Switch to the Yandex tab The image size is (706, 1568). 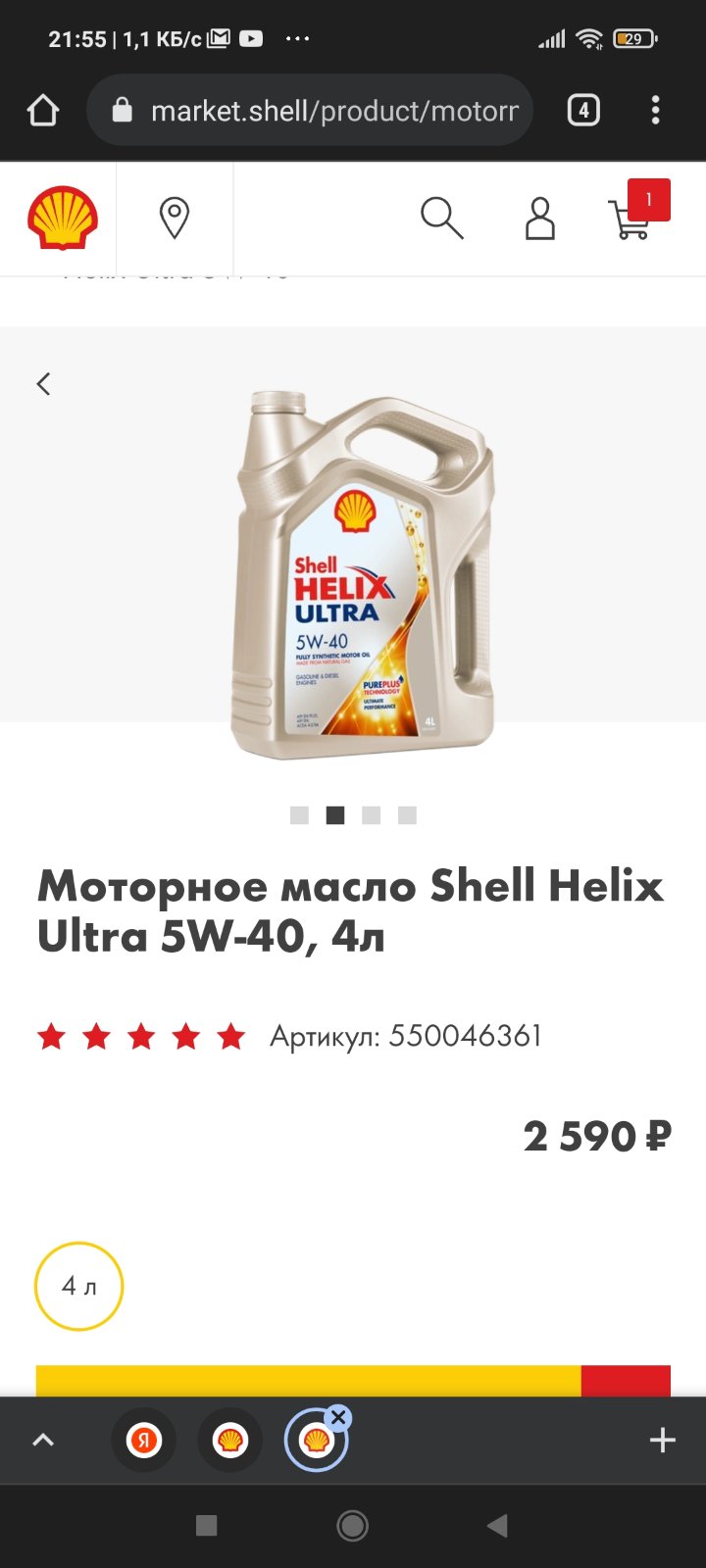coord(144,1440)
